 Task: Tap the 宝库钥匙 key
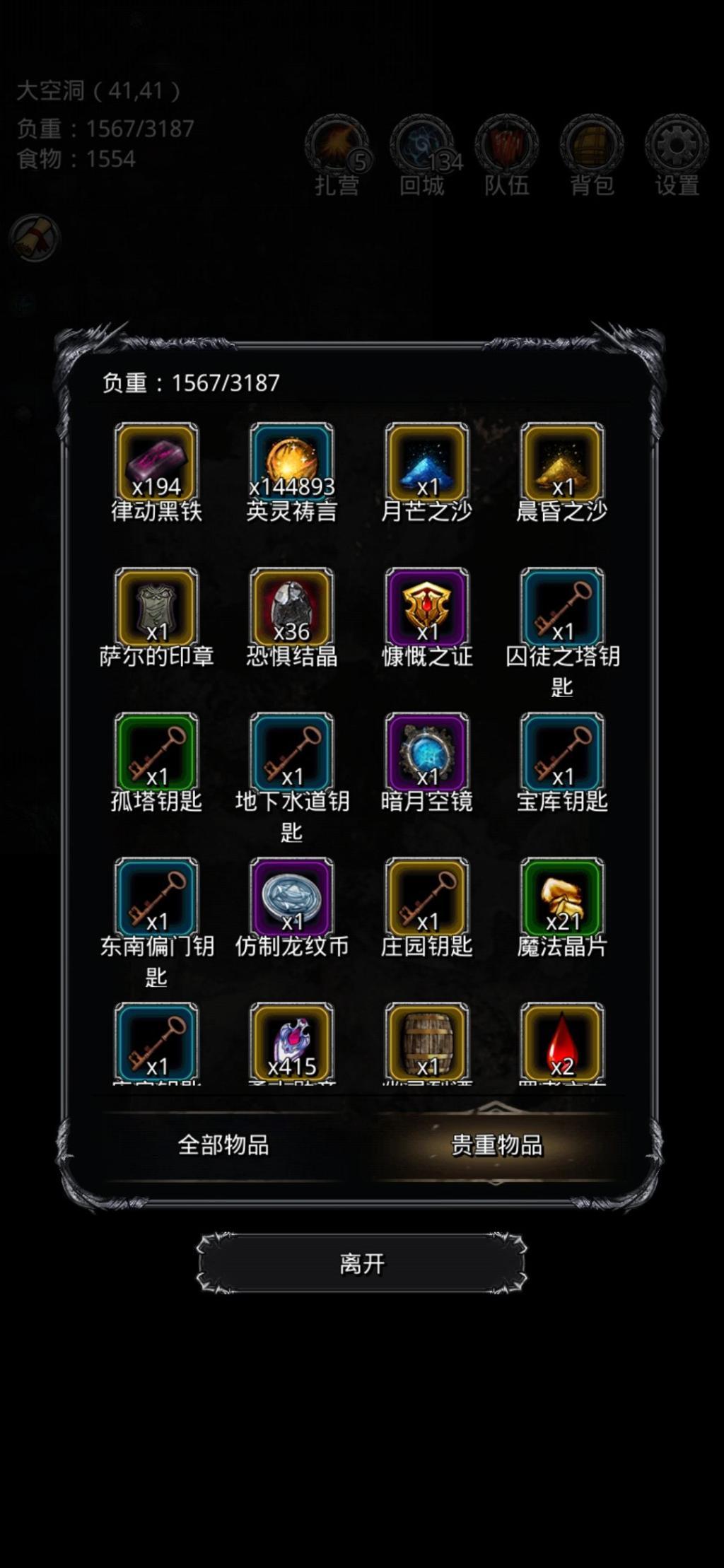(x=562, y=753)
